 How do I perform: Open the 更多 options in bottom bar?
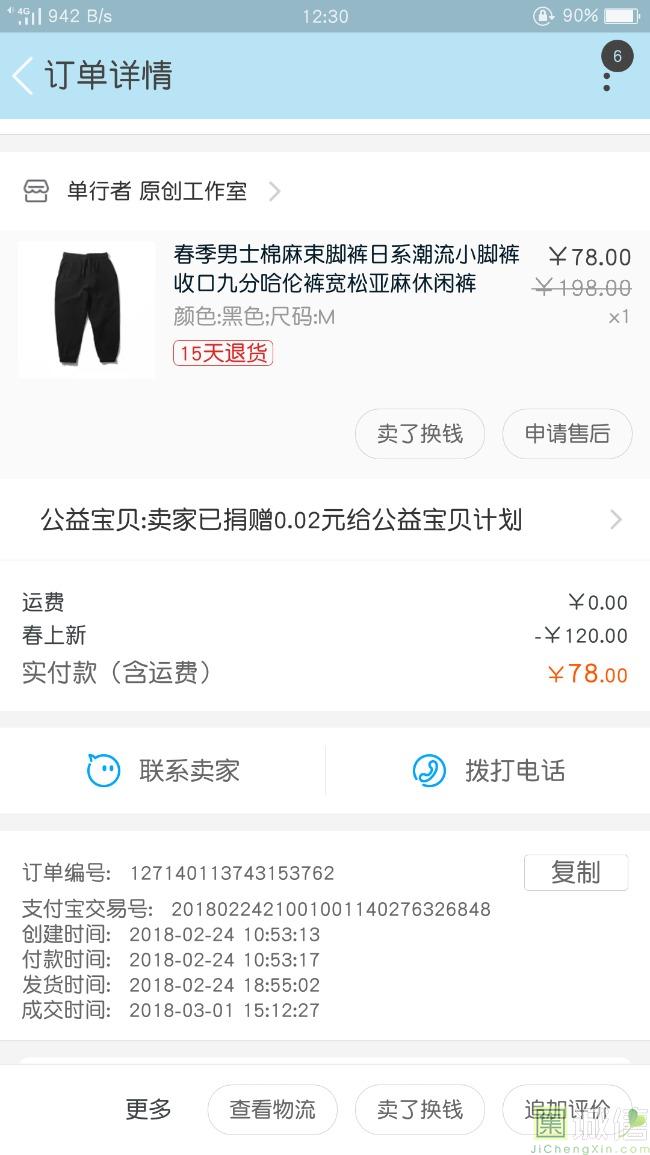point(149,1109)
